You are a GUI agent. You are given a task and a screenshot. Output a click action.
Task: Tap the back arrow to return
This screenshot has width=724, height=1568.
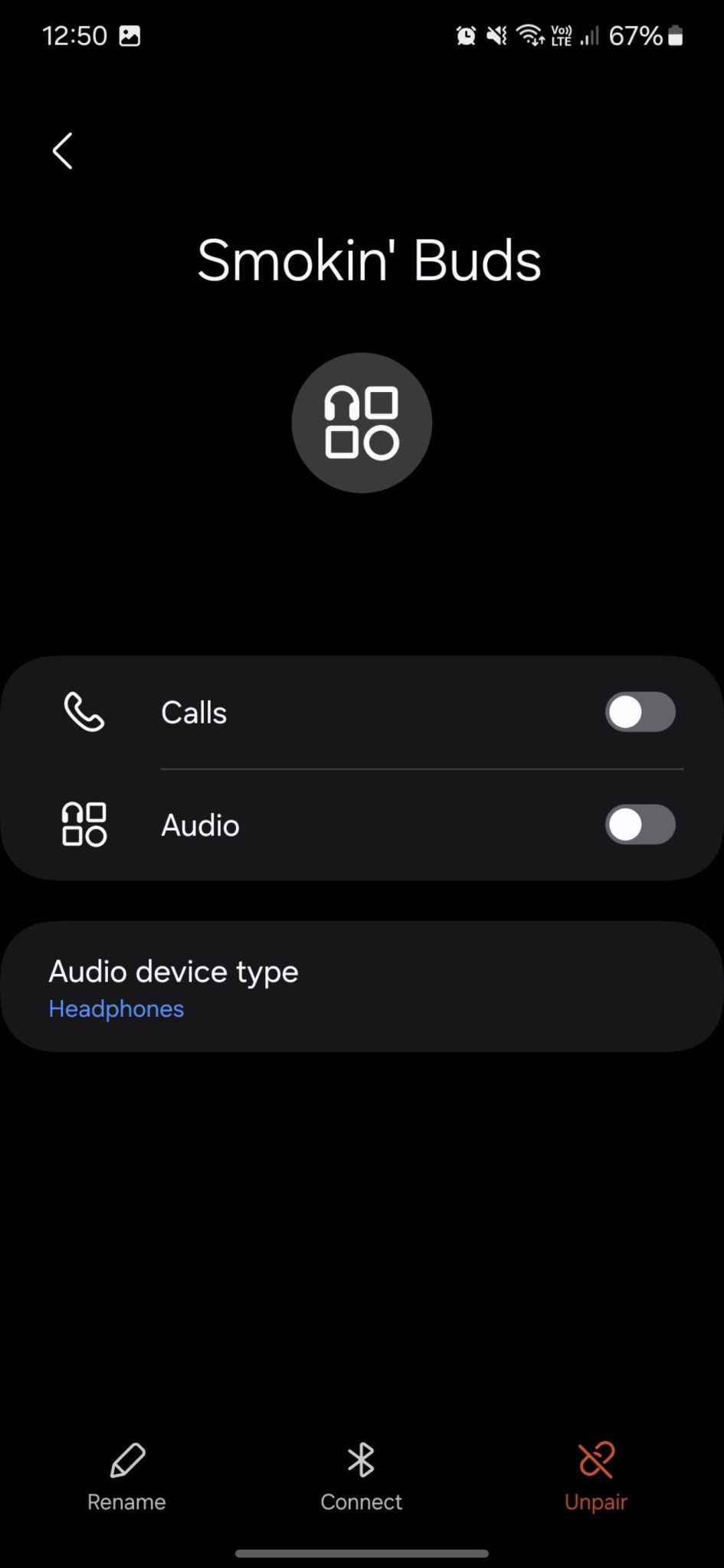tap(62, 151)
